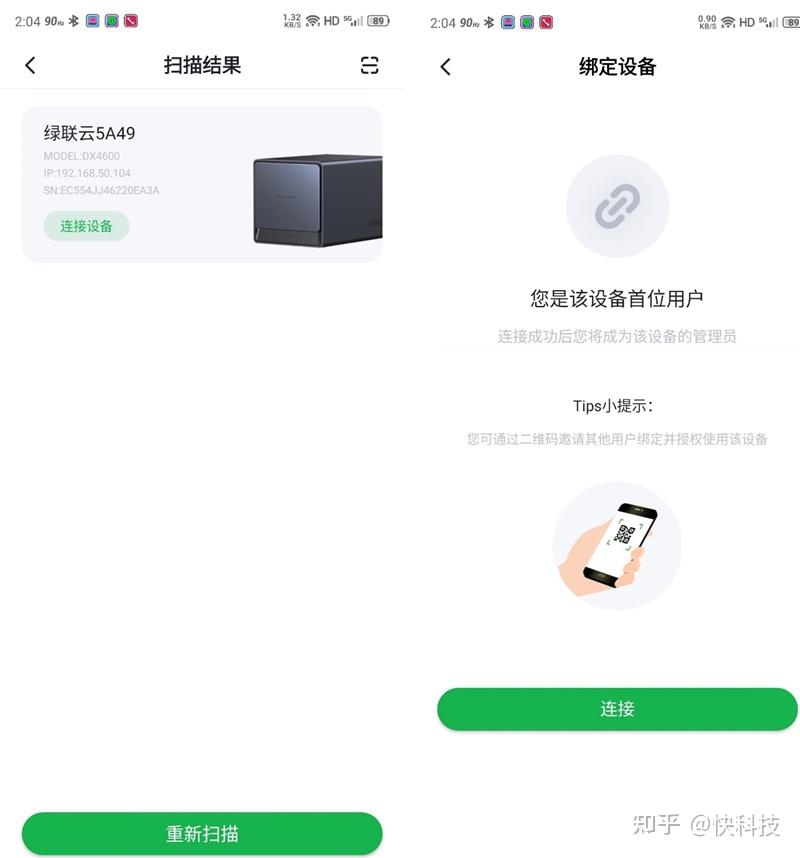Tap 连接设备 on the 绿联云5A49 card
Screen dimensions: 800x858
86,226
